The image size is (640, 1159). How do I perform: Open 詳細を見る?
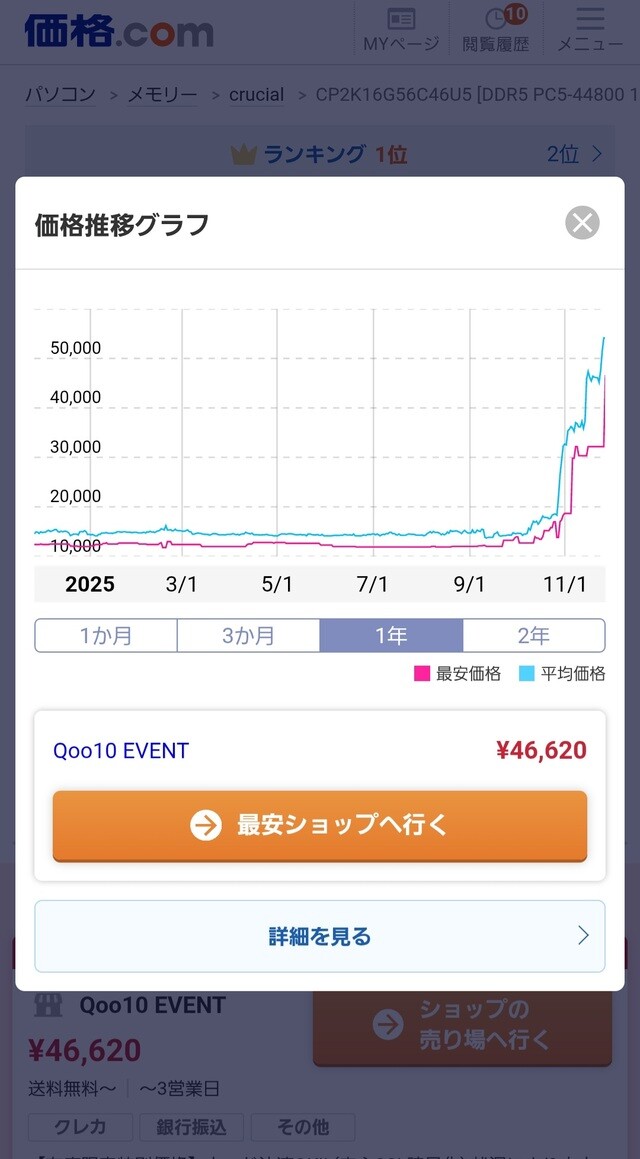pos(320,937)
